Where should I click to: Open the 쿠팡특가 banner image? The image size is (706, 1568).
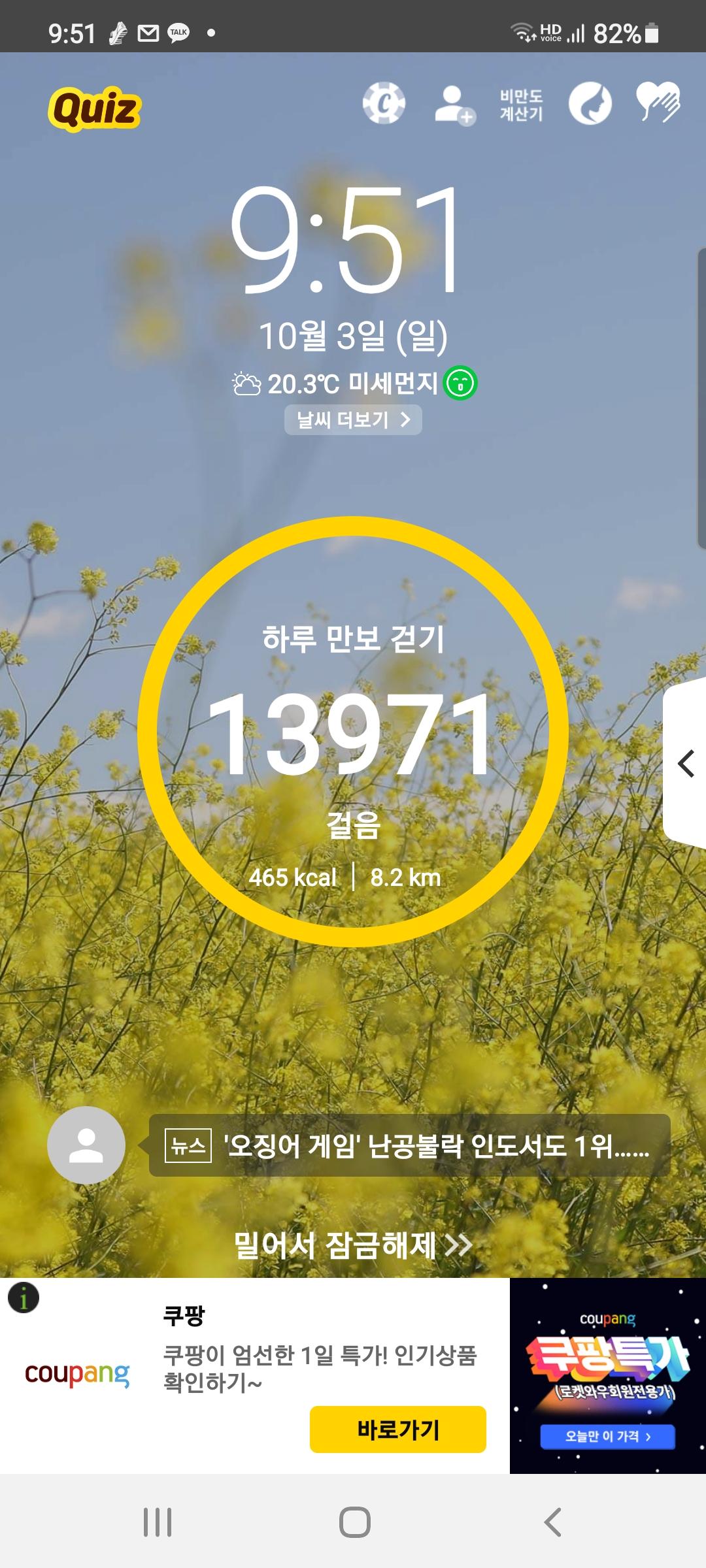click(x=607, y=1376)
